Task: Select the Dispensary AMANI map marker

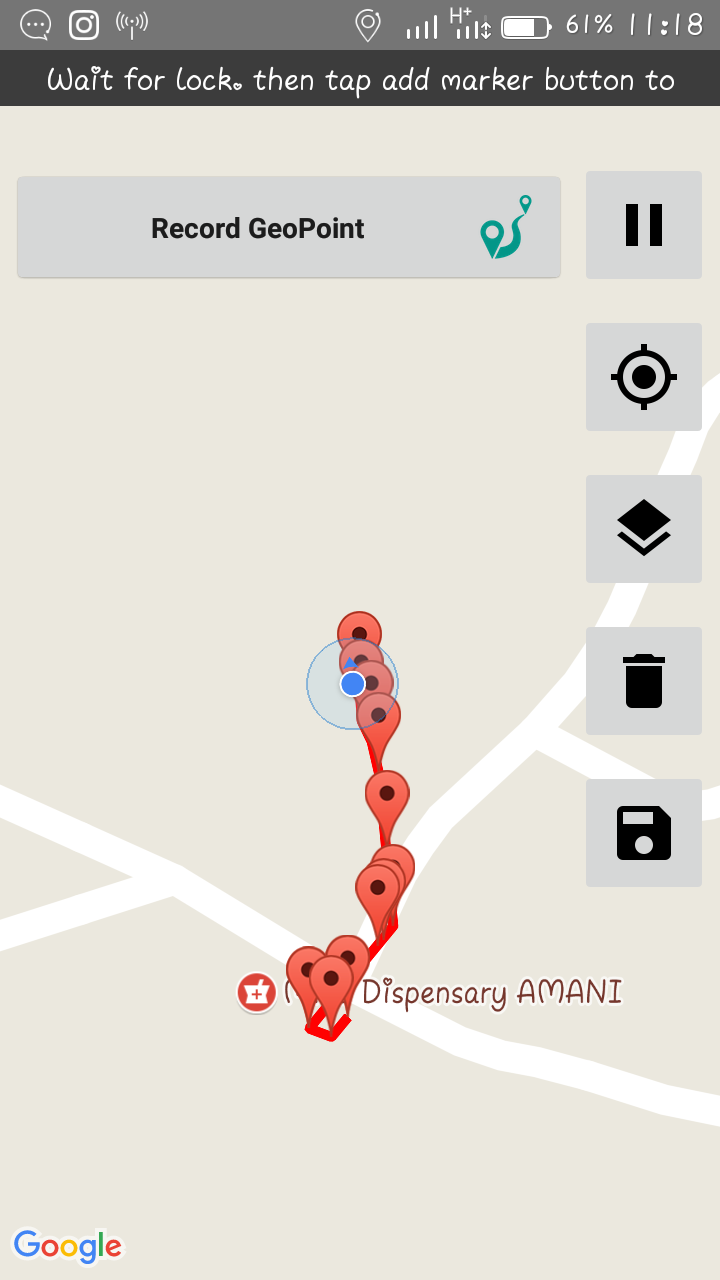Action: 257,993
